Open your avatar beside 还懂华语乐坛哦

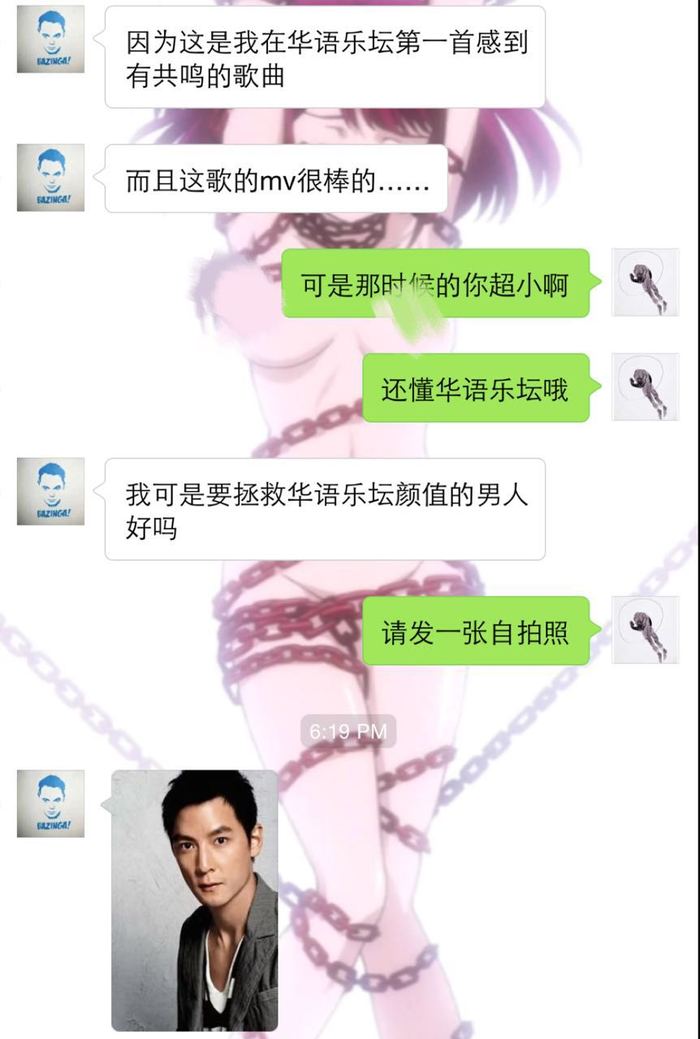[x=644, y=386]
